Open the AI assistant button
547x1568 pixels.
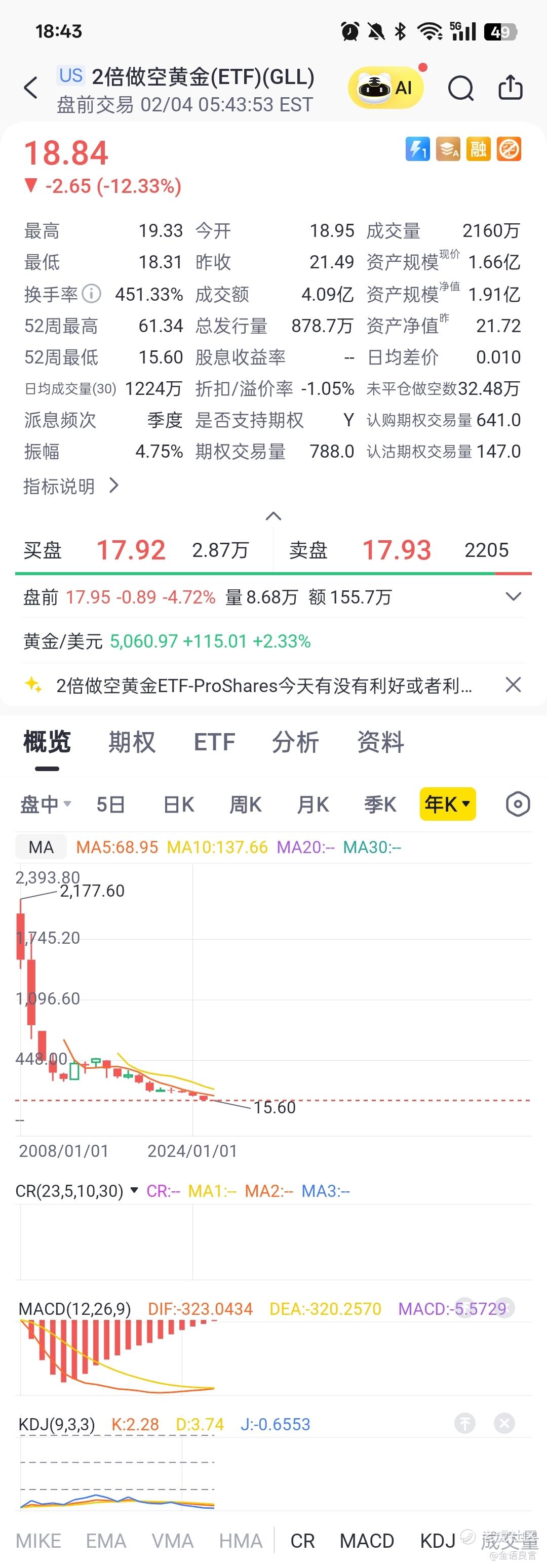pos(385,88)
